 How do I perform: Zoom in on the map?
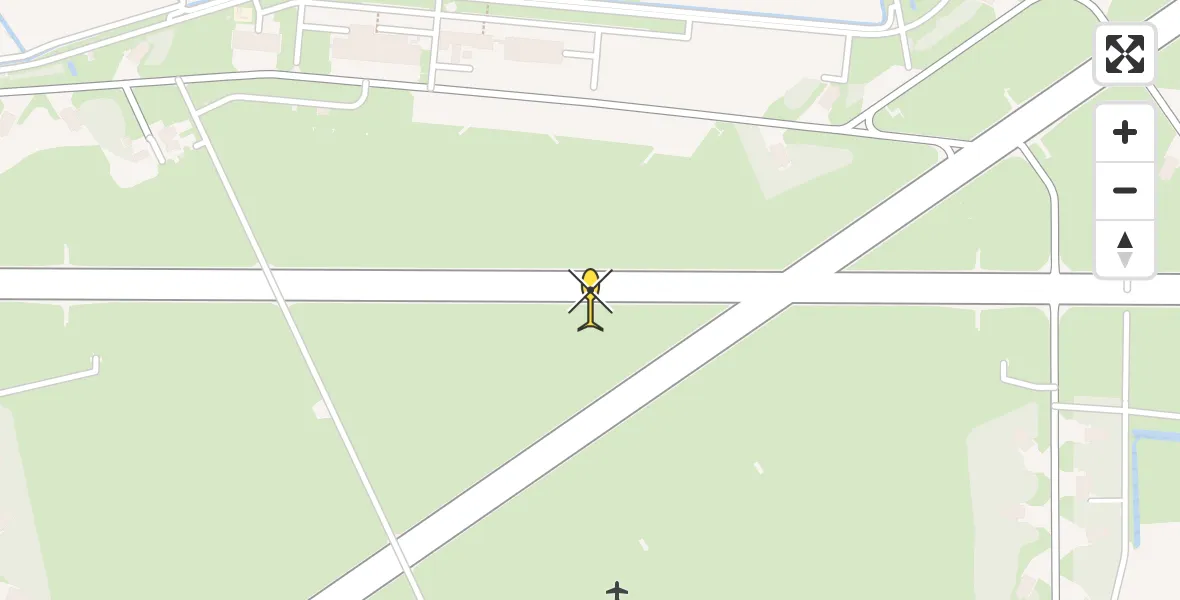1125,133
